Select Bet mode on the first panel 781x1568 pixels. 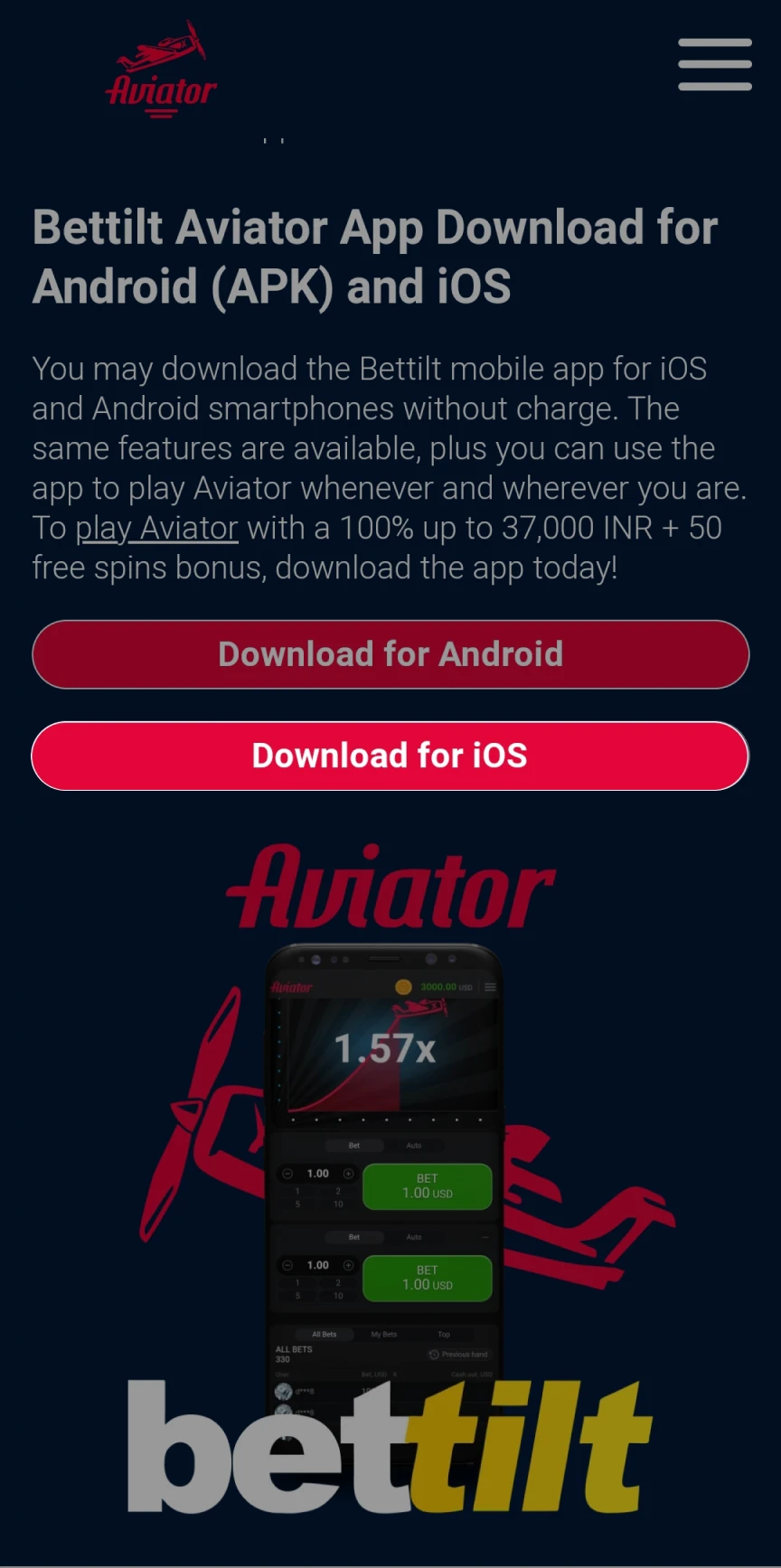(x=354, y=1145)
